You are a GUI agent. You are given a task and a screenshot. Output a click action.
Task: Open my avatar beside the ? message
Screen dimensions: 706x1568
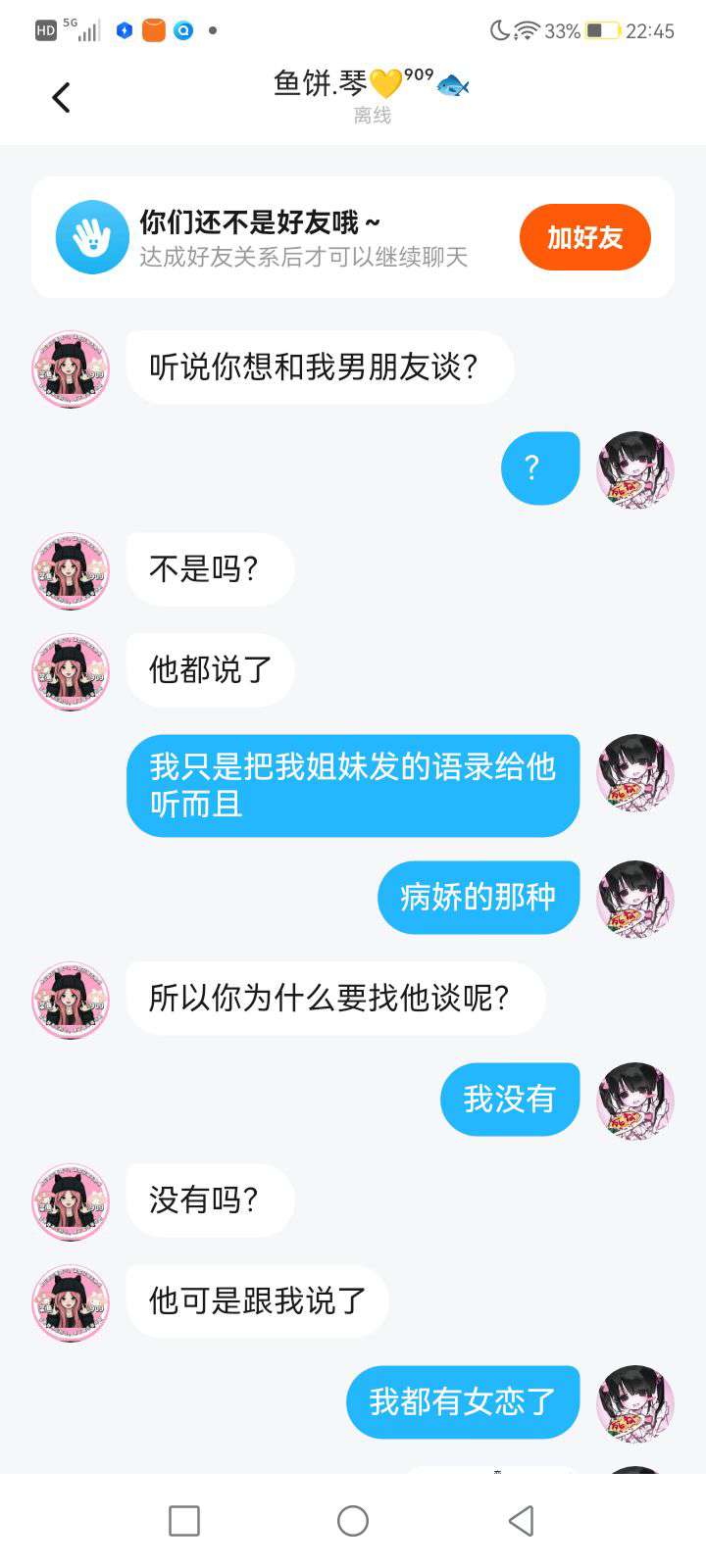pyautogui.click(x=635, y=469)
